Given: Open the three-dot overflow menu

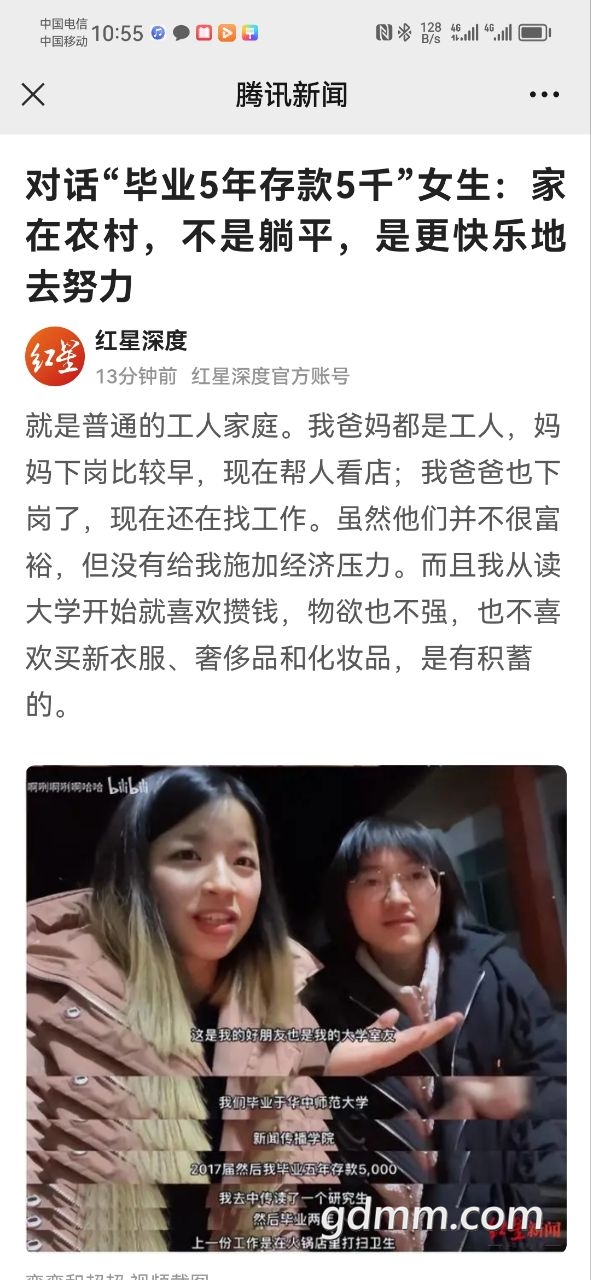Looking at the screenshot, I should 544,95.
